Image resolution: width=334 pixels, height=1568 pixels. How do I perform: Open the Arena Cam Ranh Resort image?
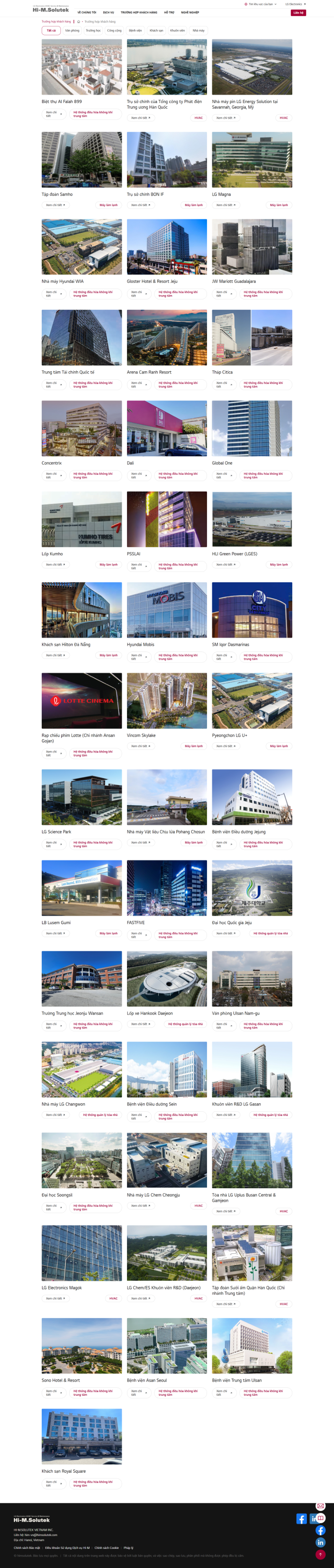pos(167,337)
